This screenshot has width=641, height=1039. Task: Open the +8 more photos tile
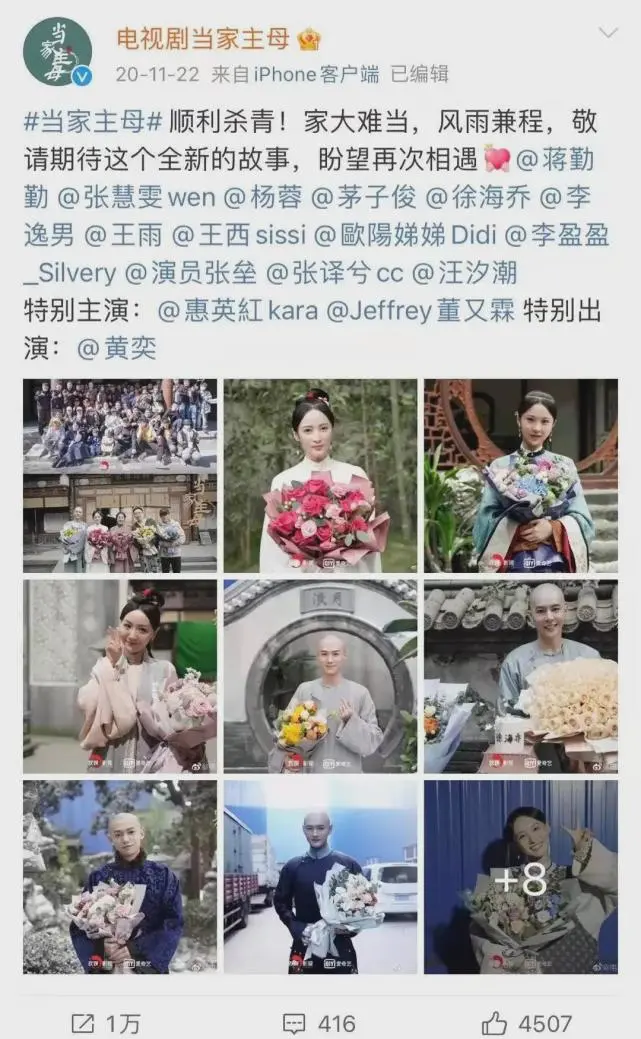[520, 878]
